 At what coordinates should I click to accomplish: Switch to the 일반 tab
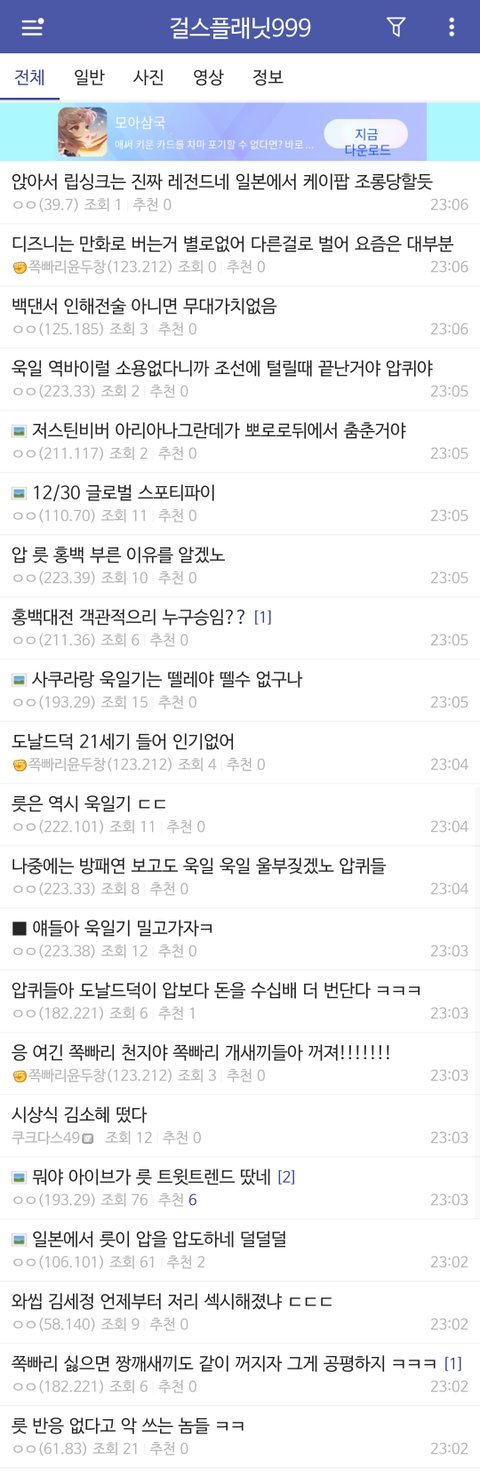pyautogui.click(x=89, y=77)
